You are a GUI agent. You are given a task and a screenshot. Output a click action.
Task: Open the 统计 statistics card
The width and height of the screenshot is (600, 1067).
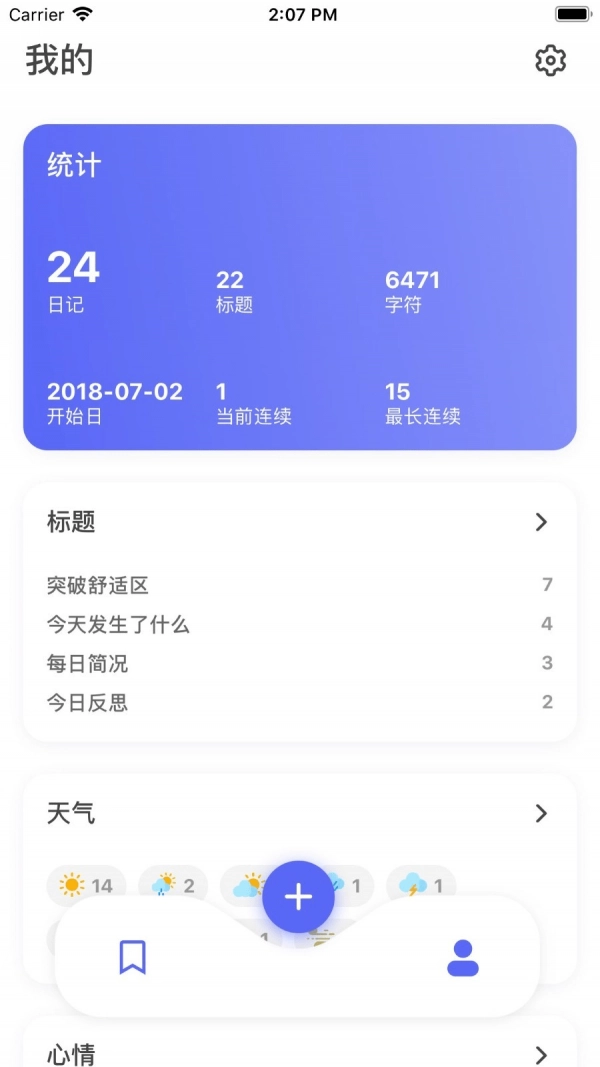point(299,287)
